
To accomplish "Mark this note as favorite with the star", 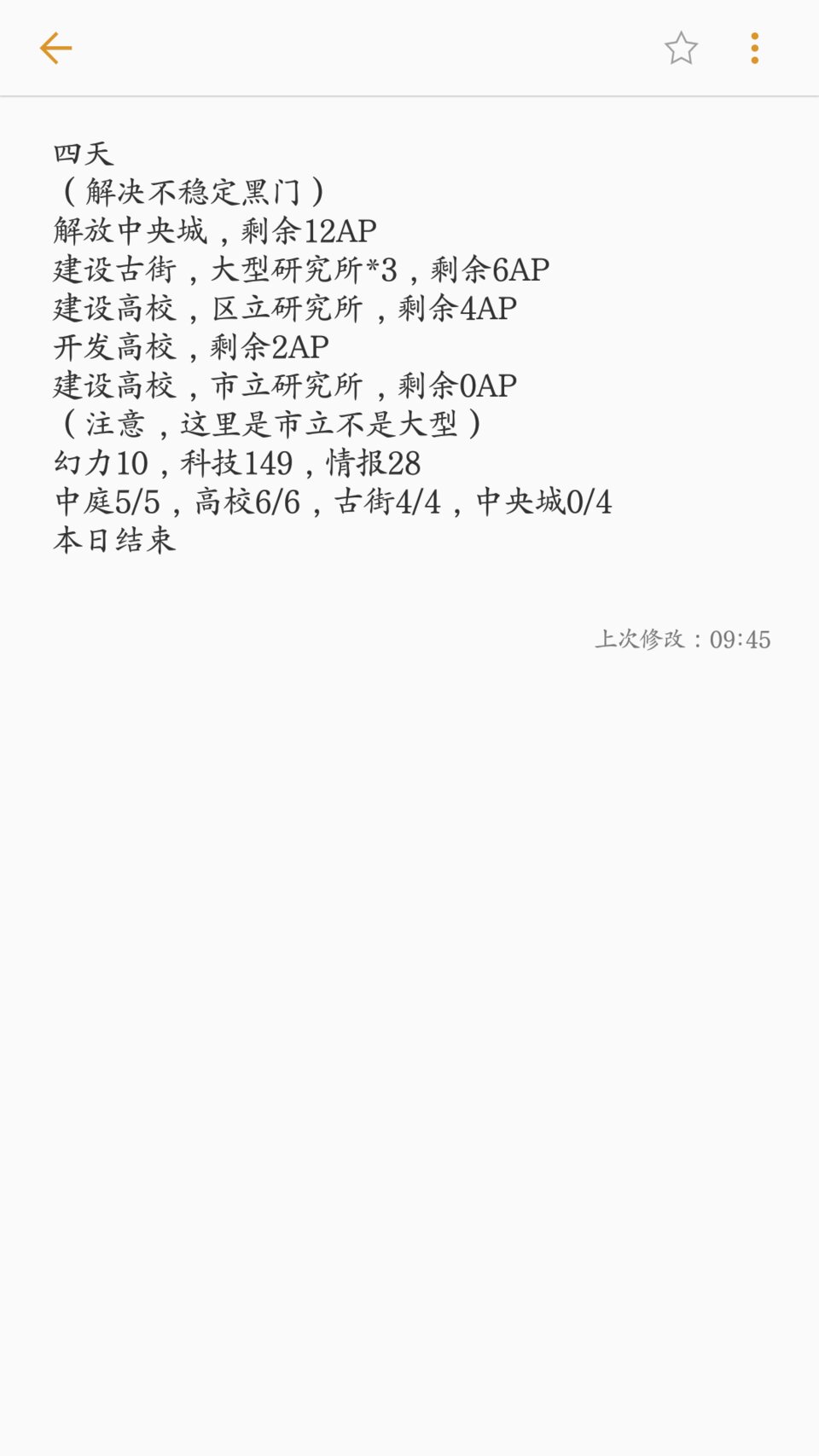I will pyautogui.click(x=681, y=49).
